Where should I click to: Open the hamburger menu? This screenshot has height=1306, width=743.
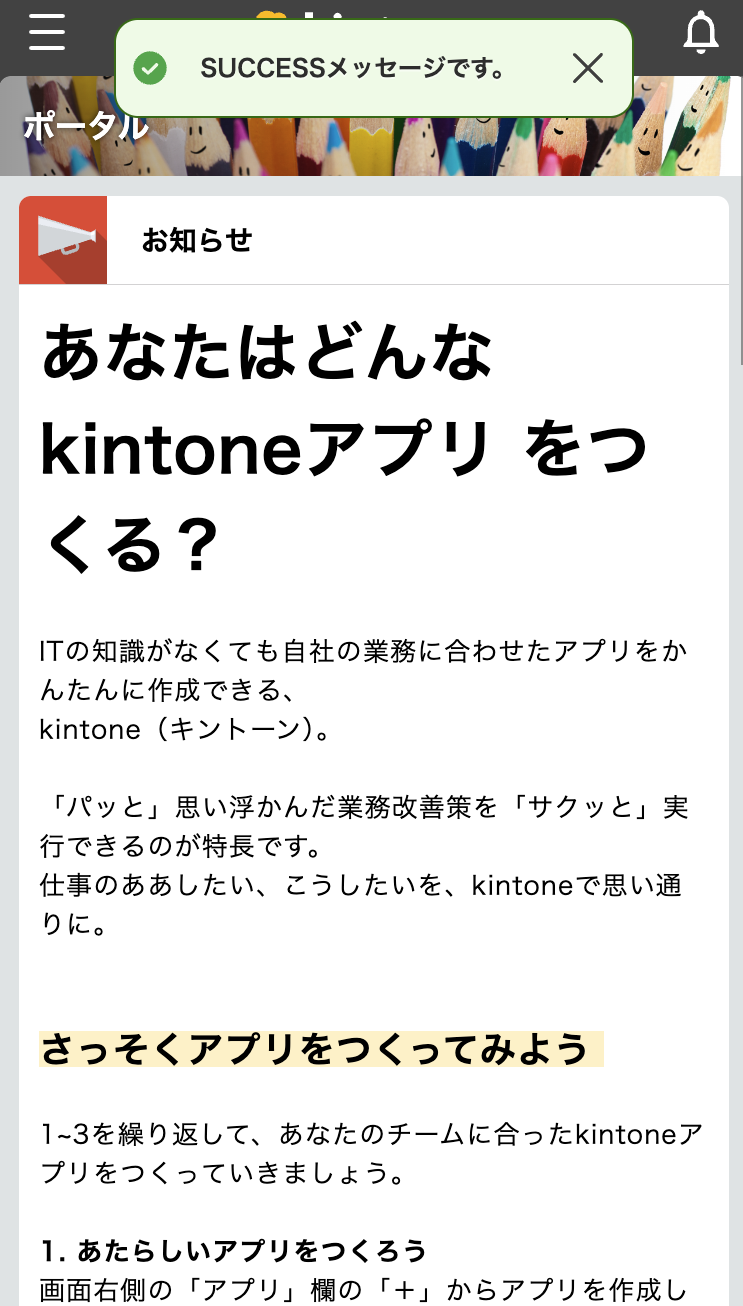pos(47,33)
